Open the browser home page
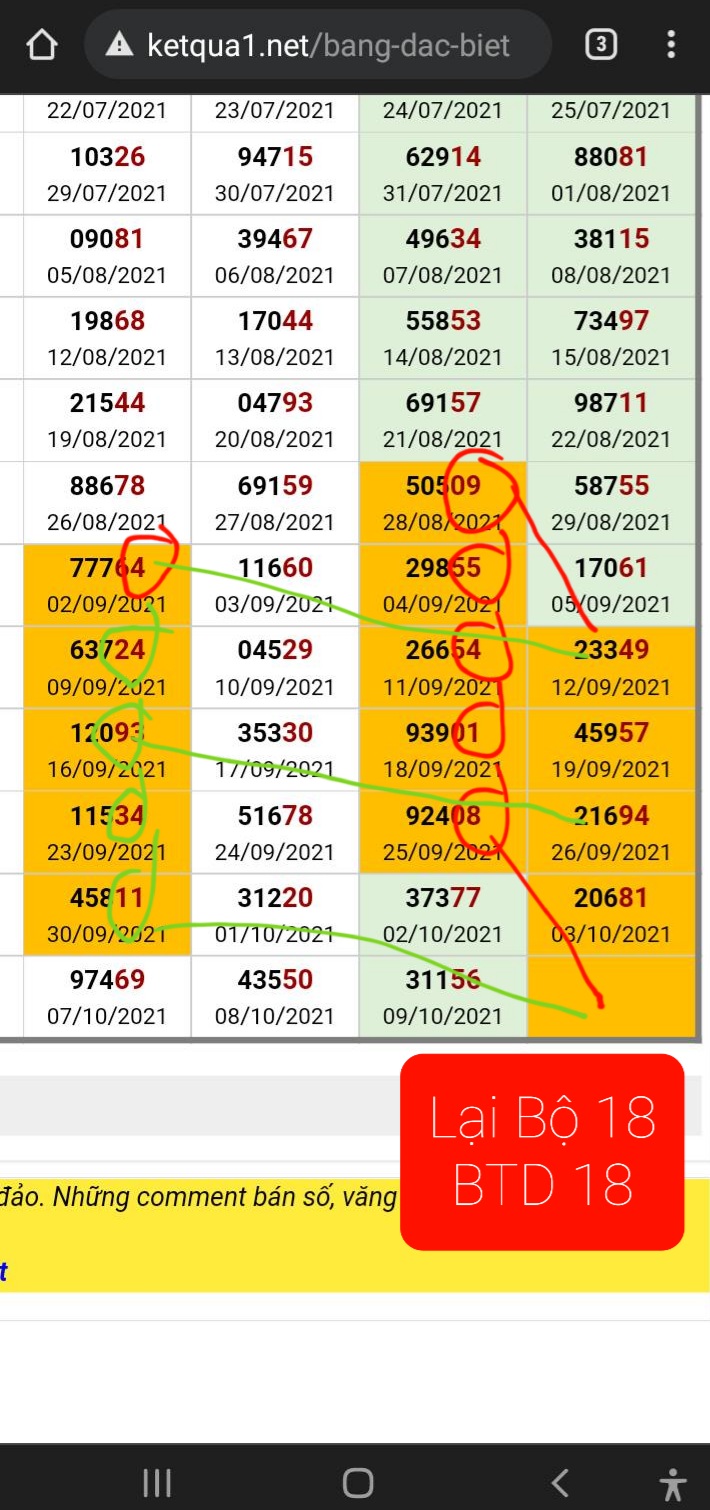710x1510 pixels. click(41, 45)
